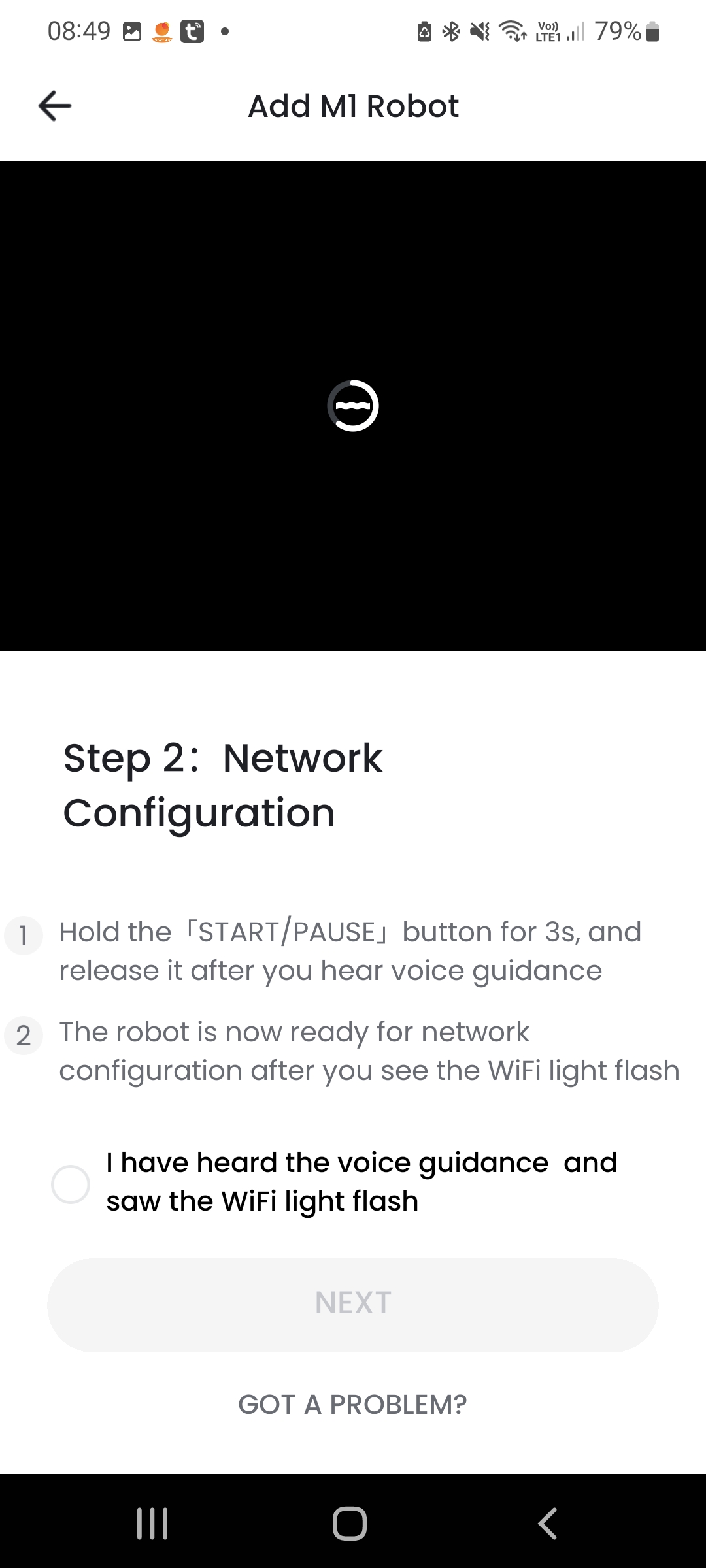
Task: Check the voice guidance confirmation box
Action: tap(71, 1184)
